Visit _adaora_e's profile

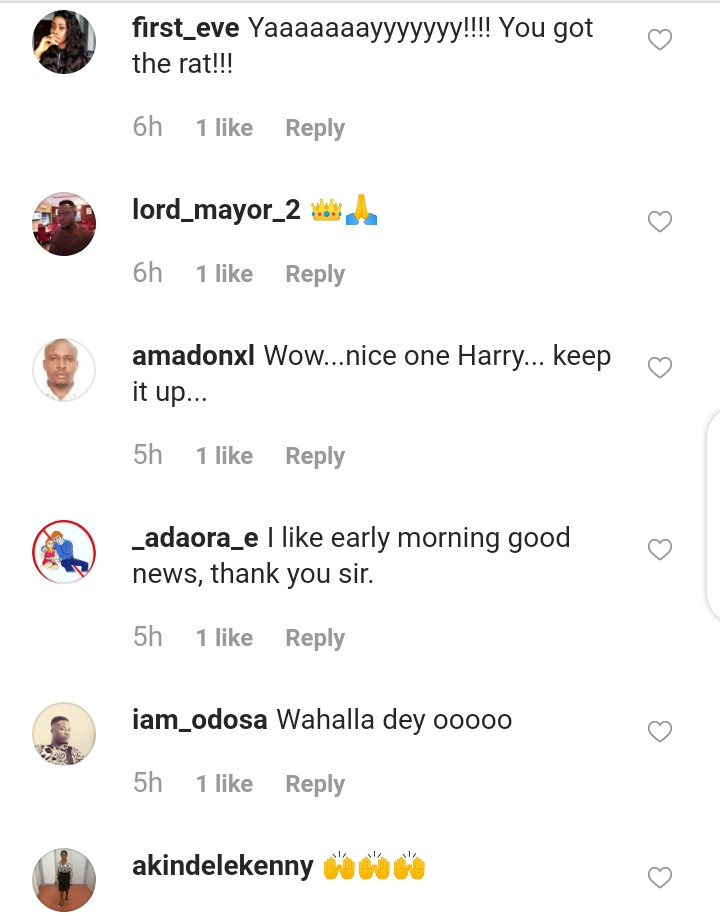coord(64,552)
